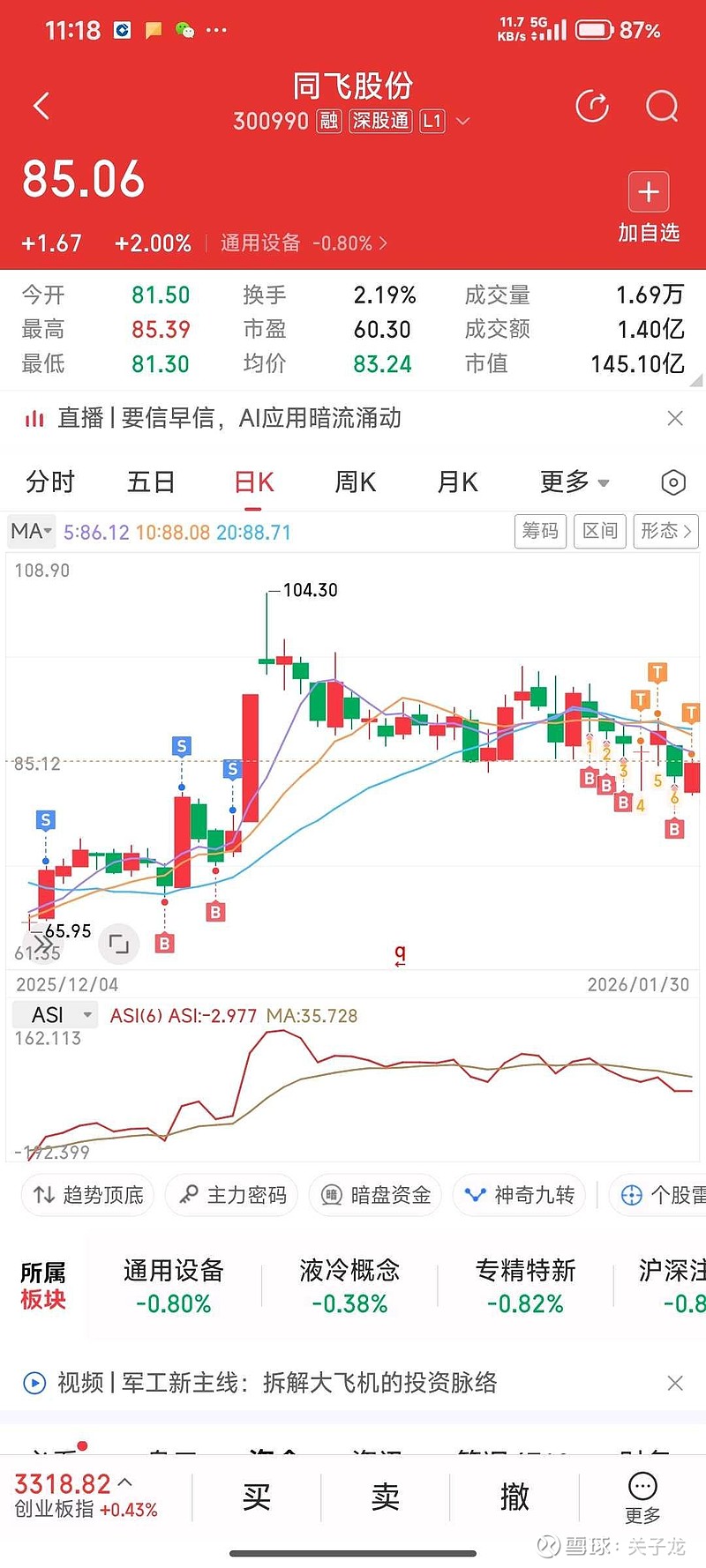Tap the chart fullscreen icon near 65.95

tap(118, 944)
